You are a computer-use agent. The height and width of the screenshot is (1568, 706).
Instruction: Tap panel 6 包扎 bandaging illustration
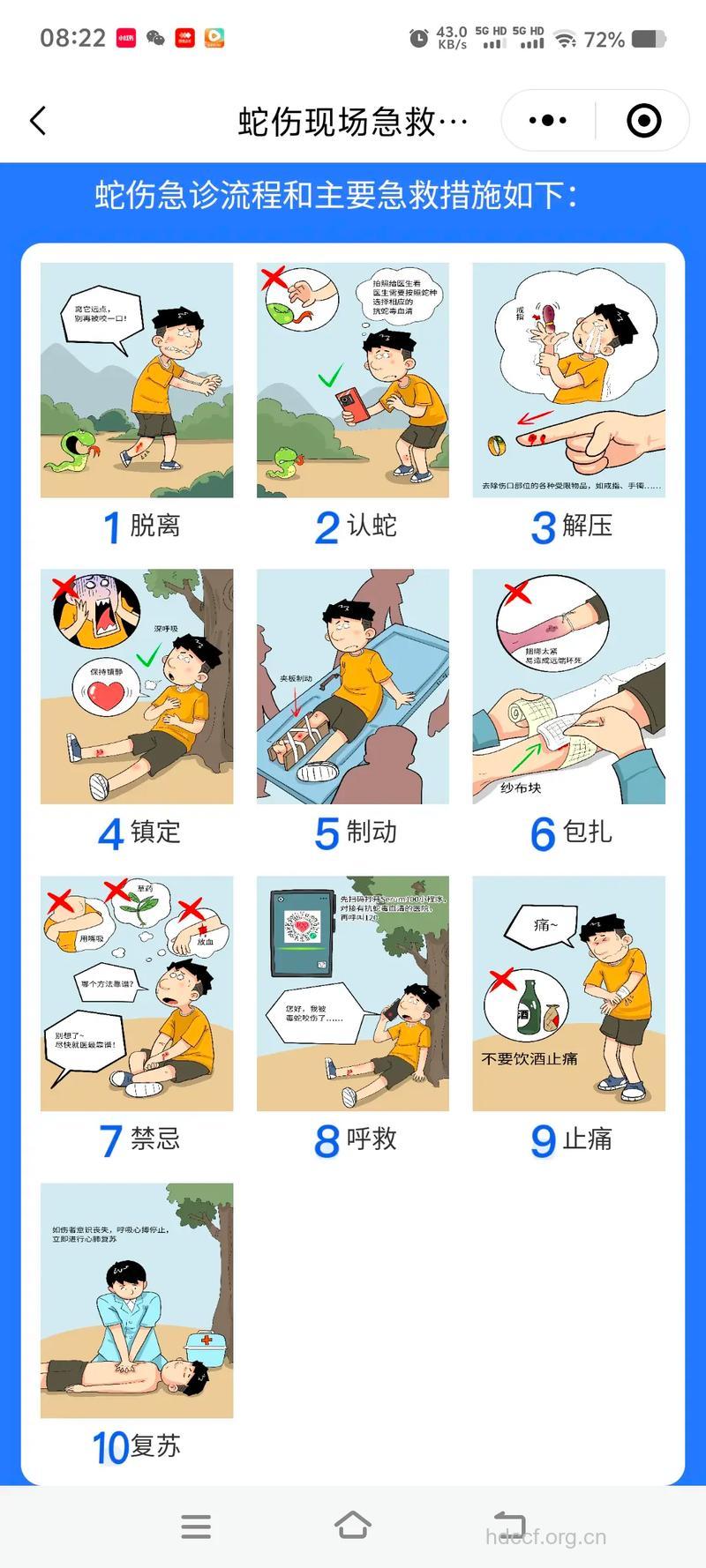point(568,686)
